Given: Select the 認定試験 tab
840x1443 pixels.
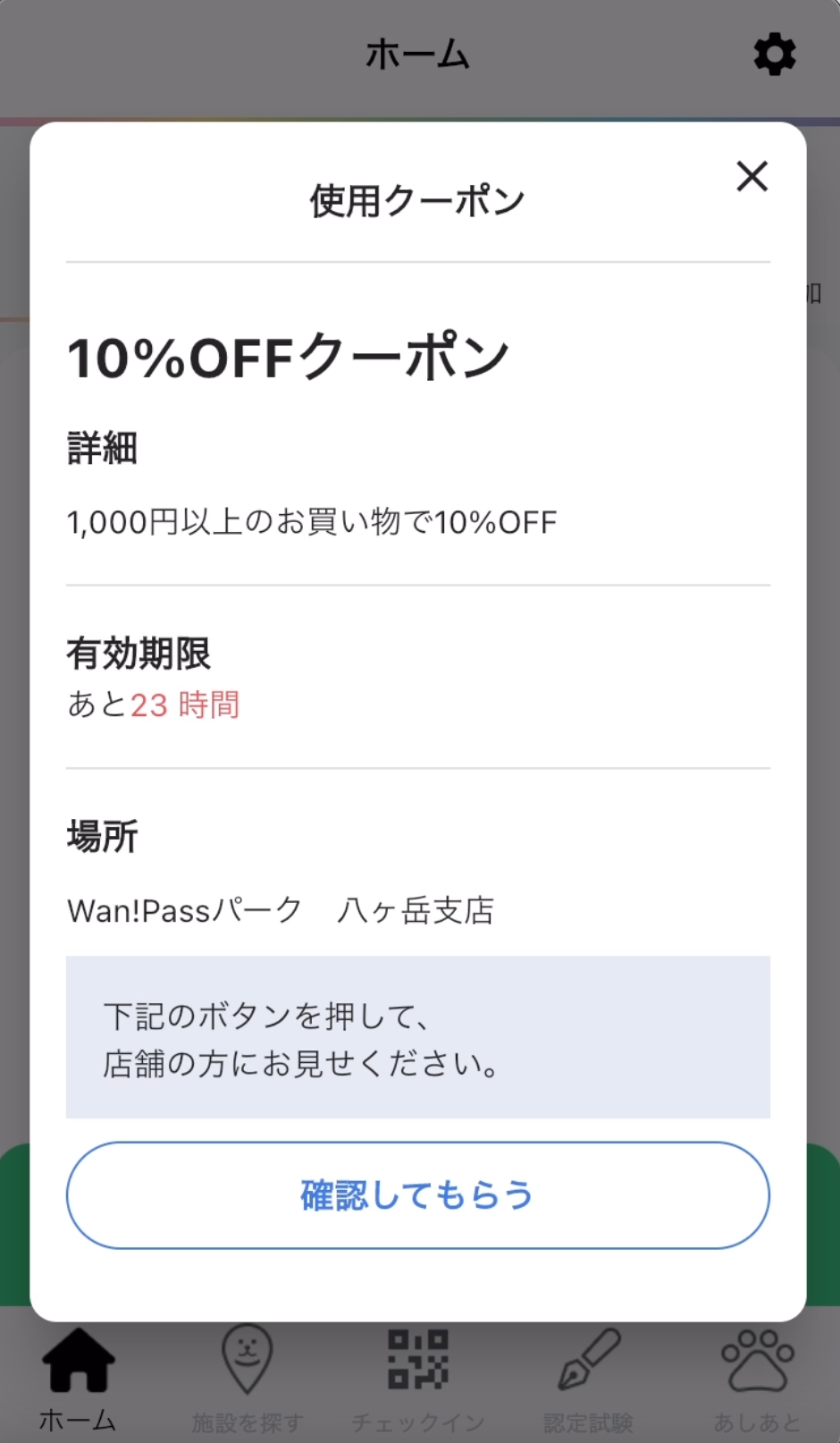Looking at the screenshot, I should [588, 1377].
